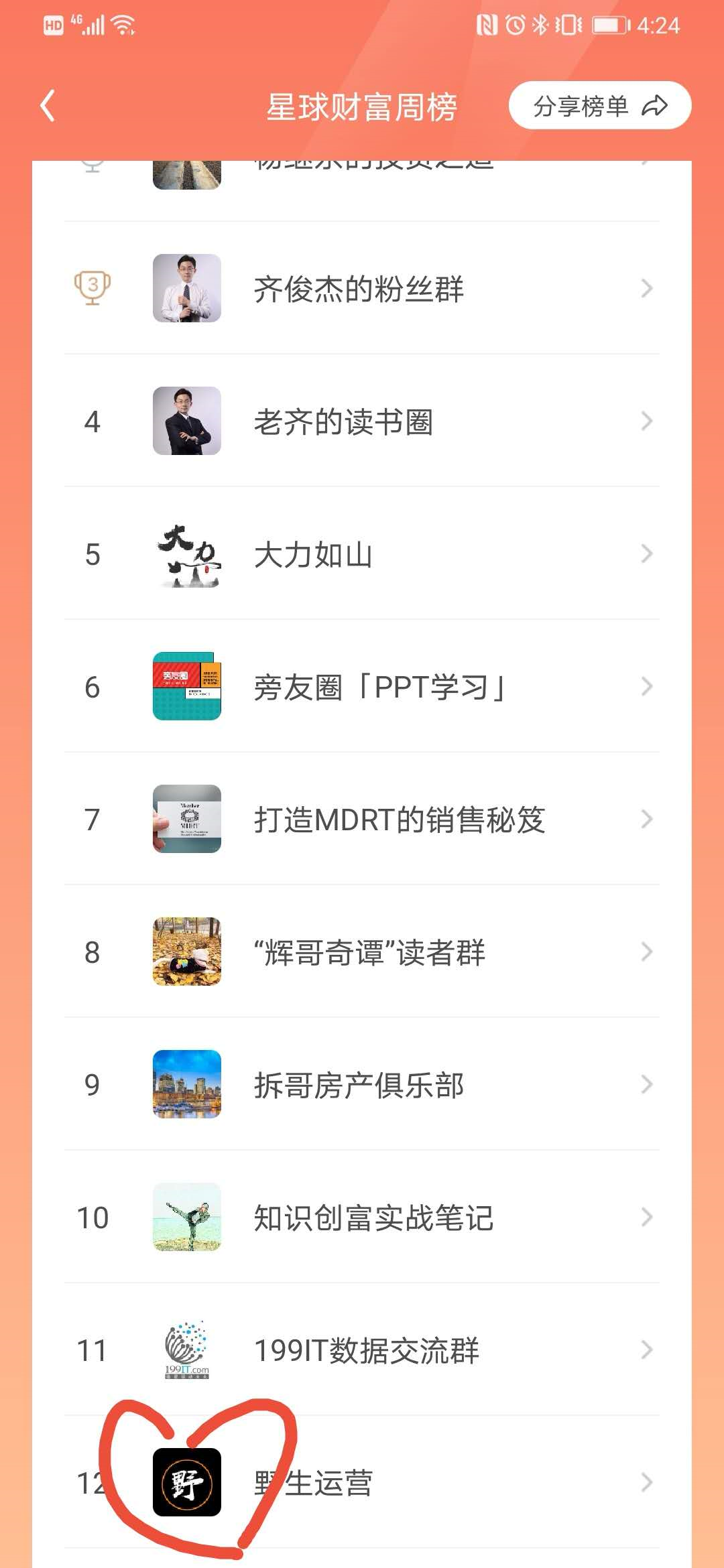Image resolution: width=724 pixels, height=1568 pixels.
Task: Open the 199IT数据交流群 group
Action: pyautogui.click(x=366, y=1350)
